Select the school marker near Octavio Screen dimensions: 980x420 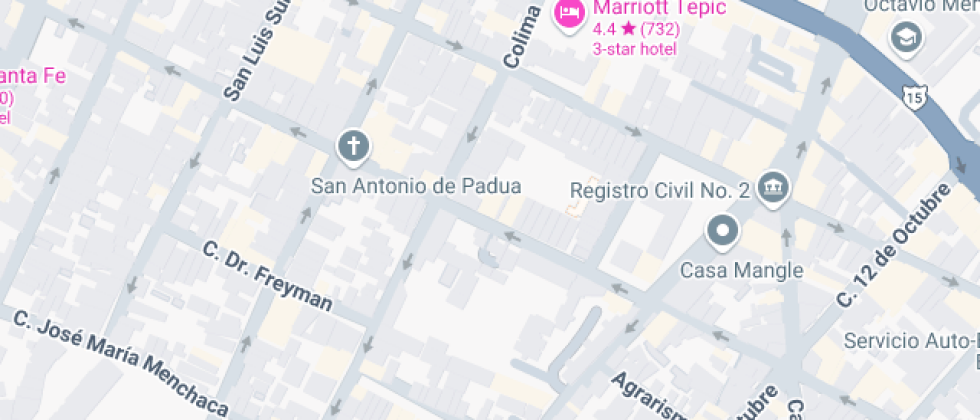point(905,40)
